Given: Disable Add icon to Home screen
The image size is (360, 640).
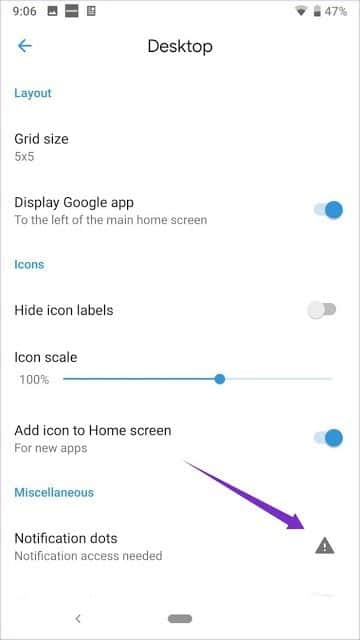Looking at the screenshot, I should tap(329, 438).
